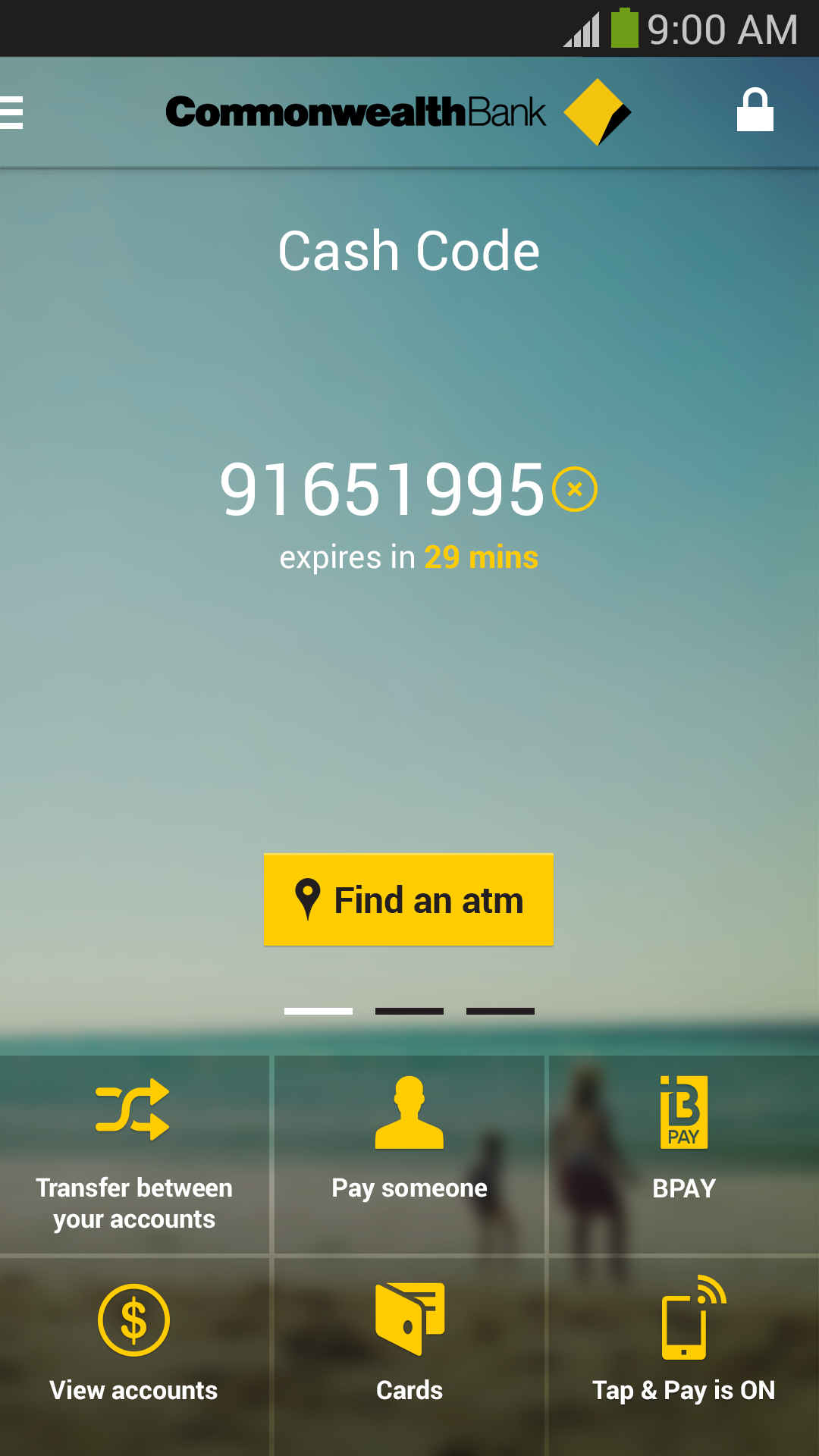This screenshot has height=1456, width=819.
Task: Open Transfer between your accounts
Action: point(134,1154)
